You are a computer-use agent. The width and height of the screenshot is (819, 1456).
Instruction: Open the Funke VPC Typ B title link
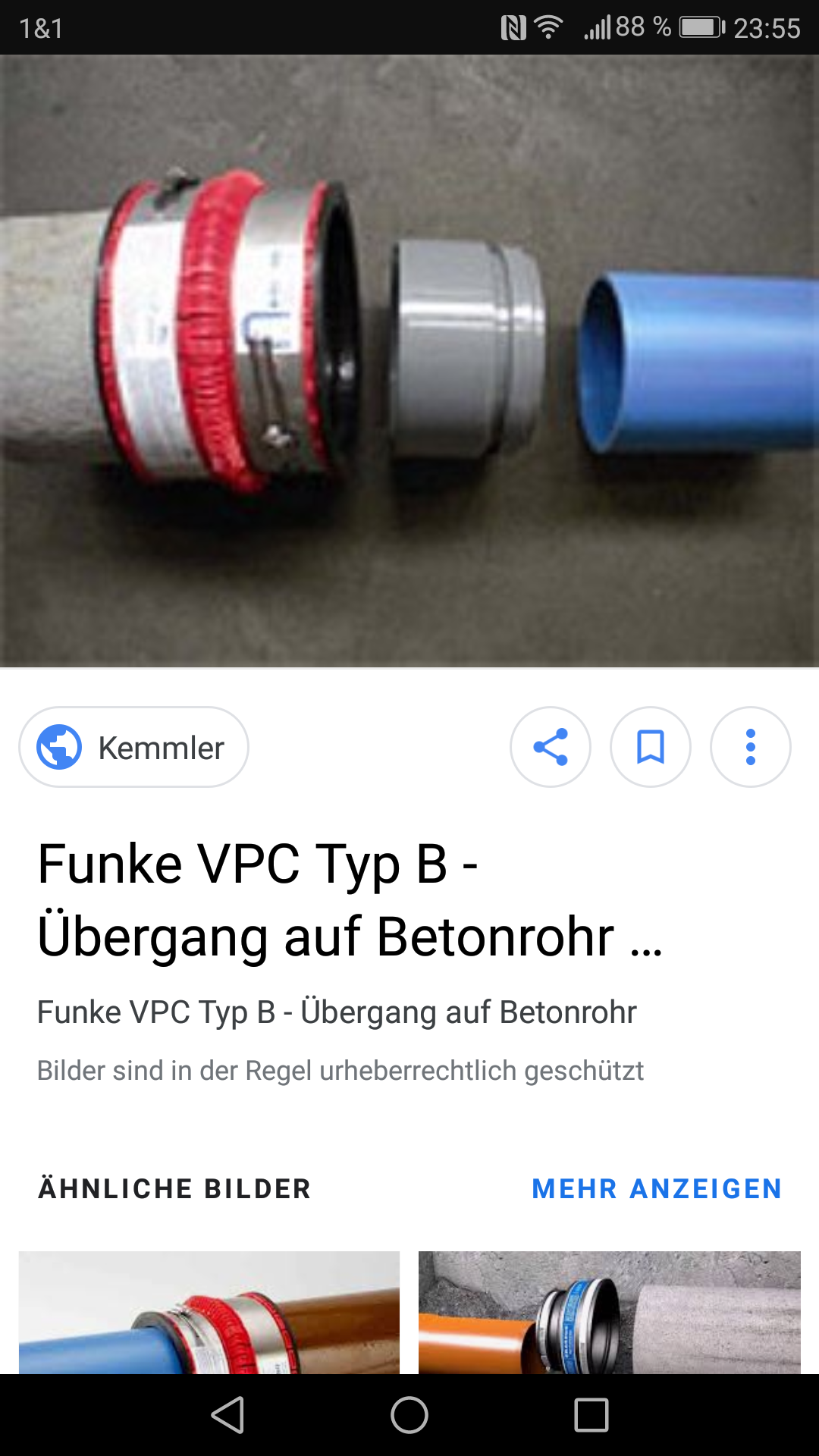point(350,900)
